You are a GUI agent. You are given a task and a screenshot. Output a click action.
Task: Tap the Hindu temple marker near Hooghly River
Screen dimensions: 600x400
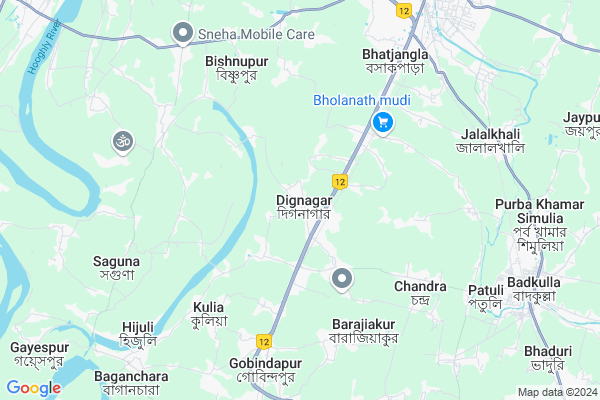pos(124,141)
